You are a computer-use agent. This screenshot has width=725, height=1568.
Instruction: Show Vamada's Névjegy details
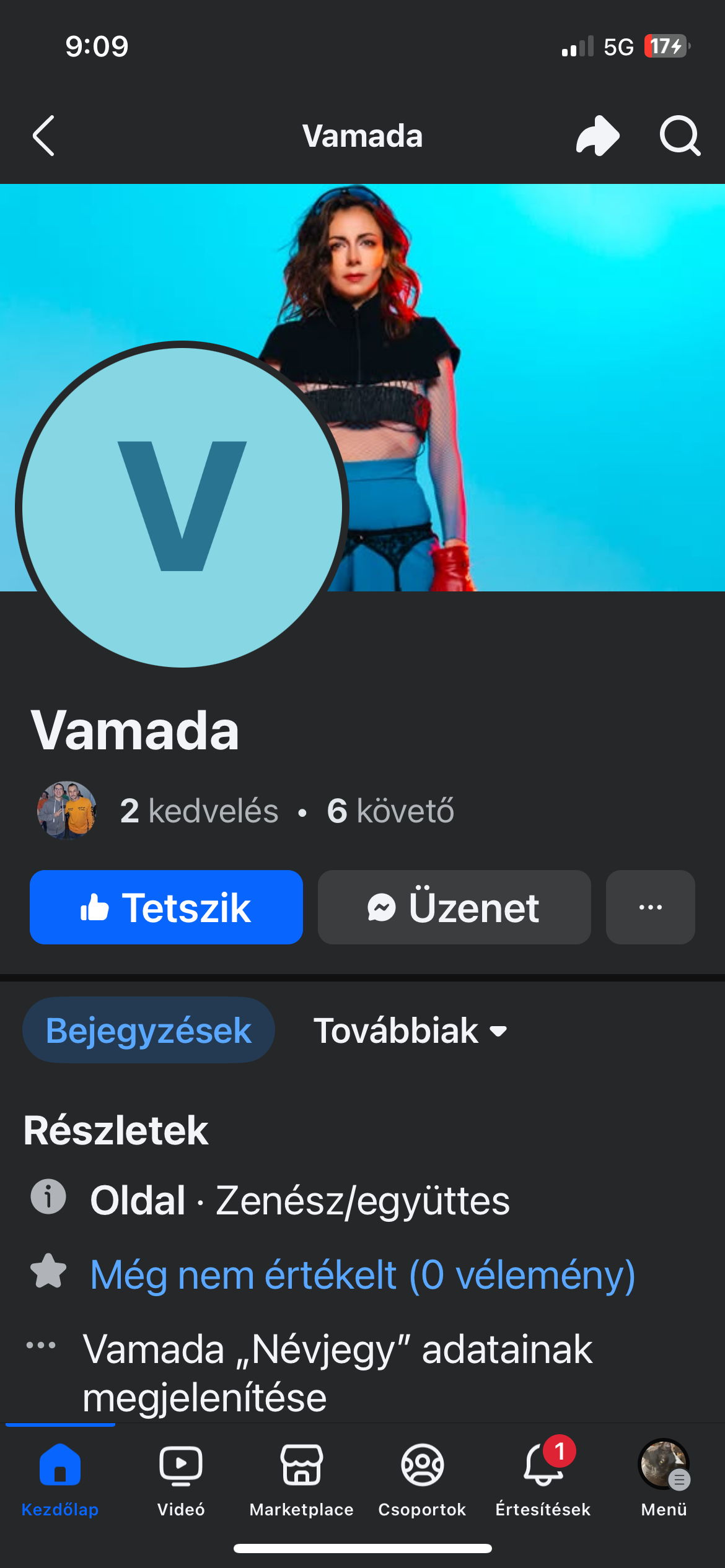point(338,1373)
